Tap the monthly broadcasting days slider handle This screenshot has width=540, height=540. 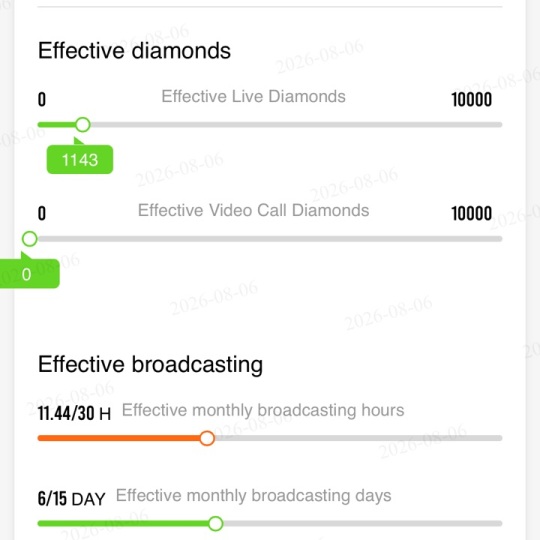point(216,523)
